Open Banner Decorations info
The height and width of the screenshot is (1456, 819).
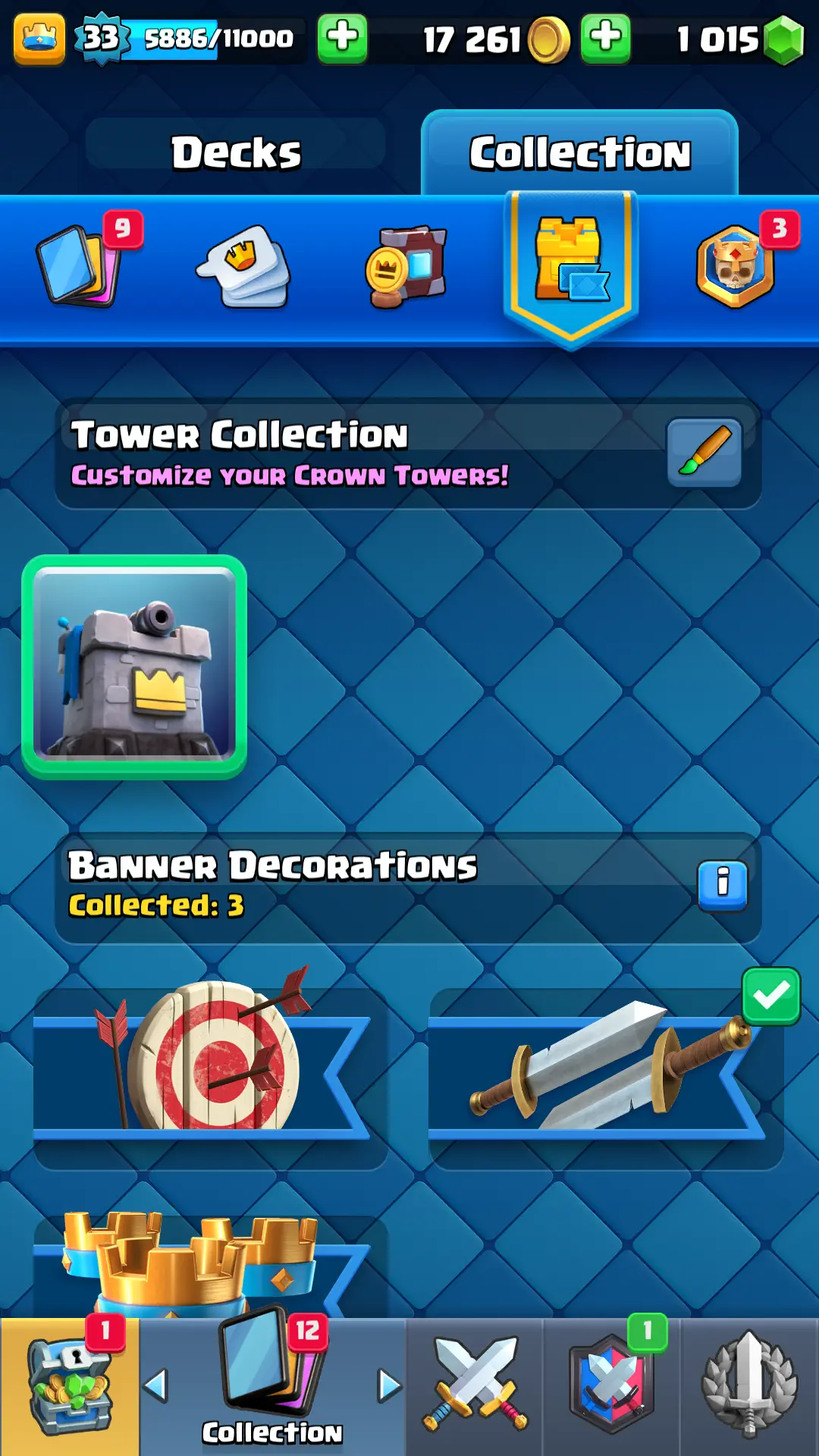pos(722,884)
